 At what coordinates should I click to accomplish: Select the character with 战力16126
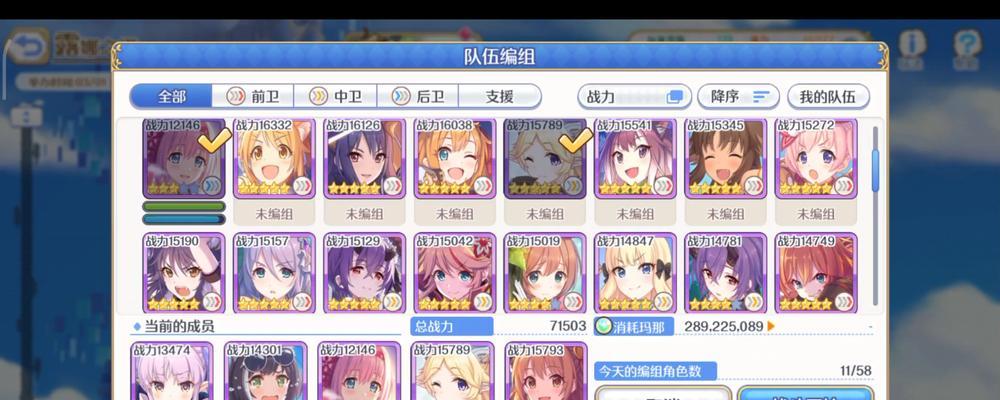[364, 160]
